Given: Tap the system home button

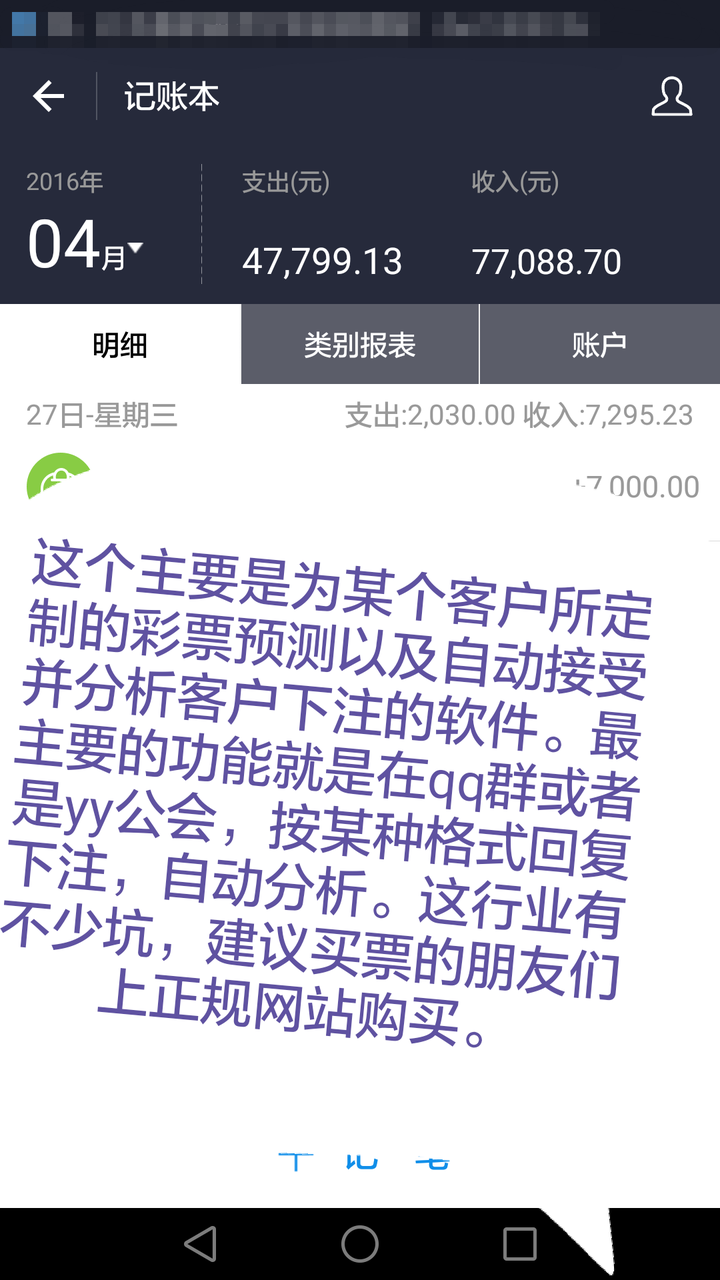Looking at the screenshot, I should pos(360,1244).
